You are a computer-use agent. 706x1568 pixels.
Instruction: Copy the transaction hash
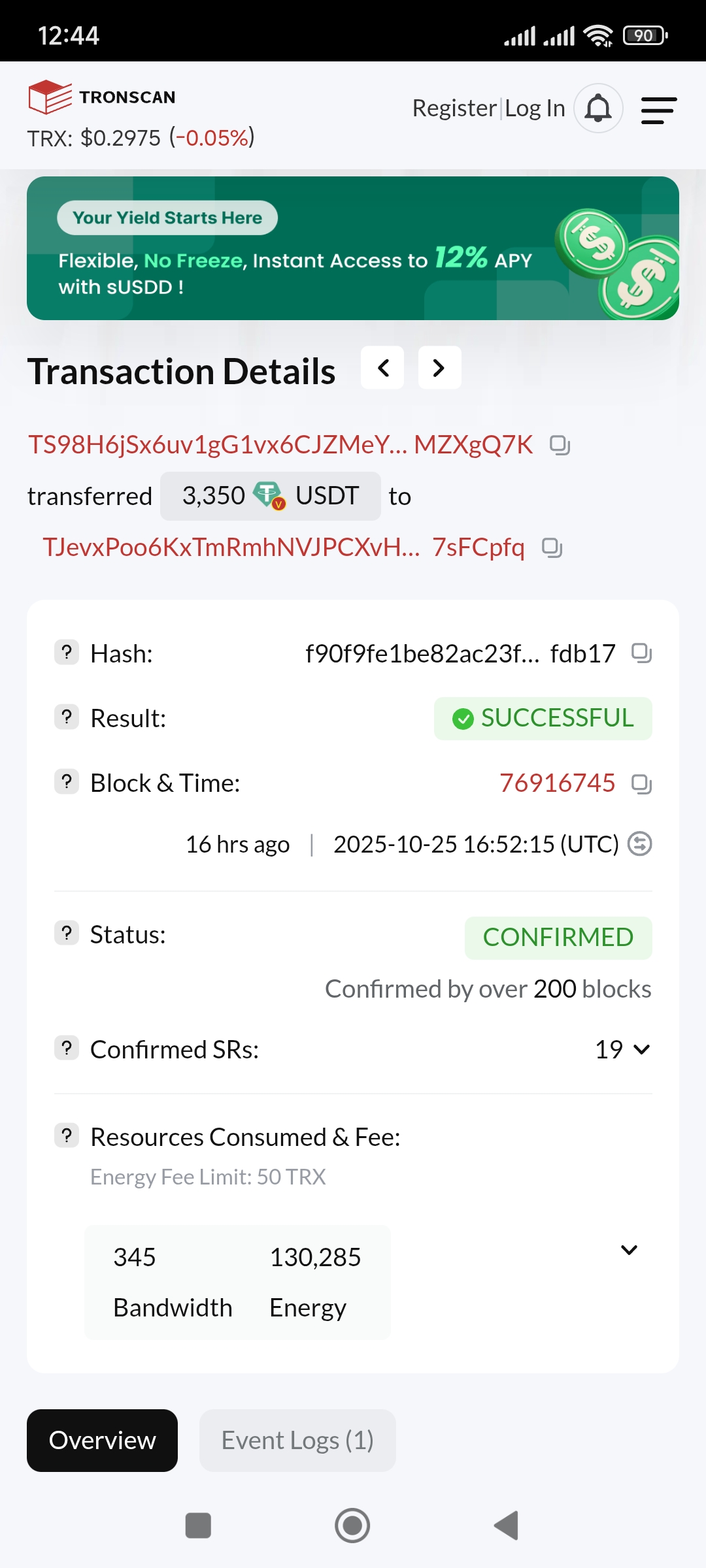click(641, 653)
